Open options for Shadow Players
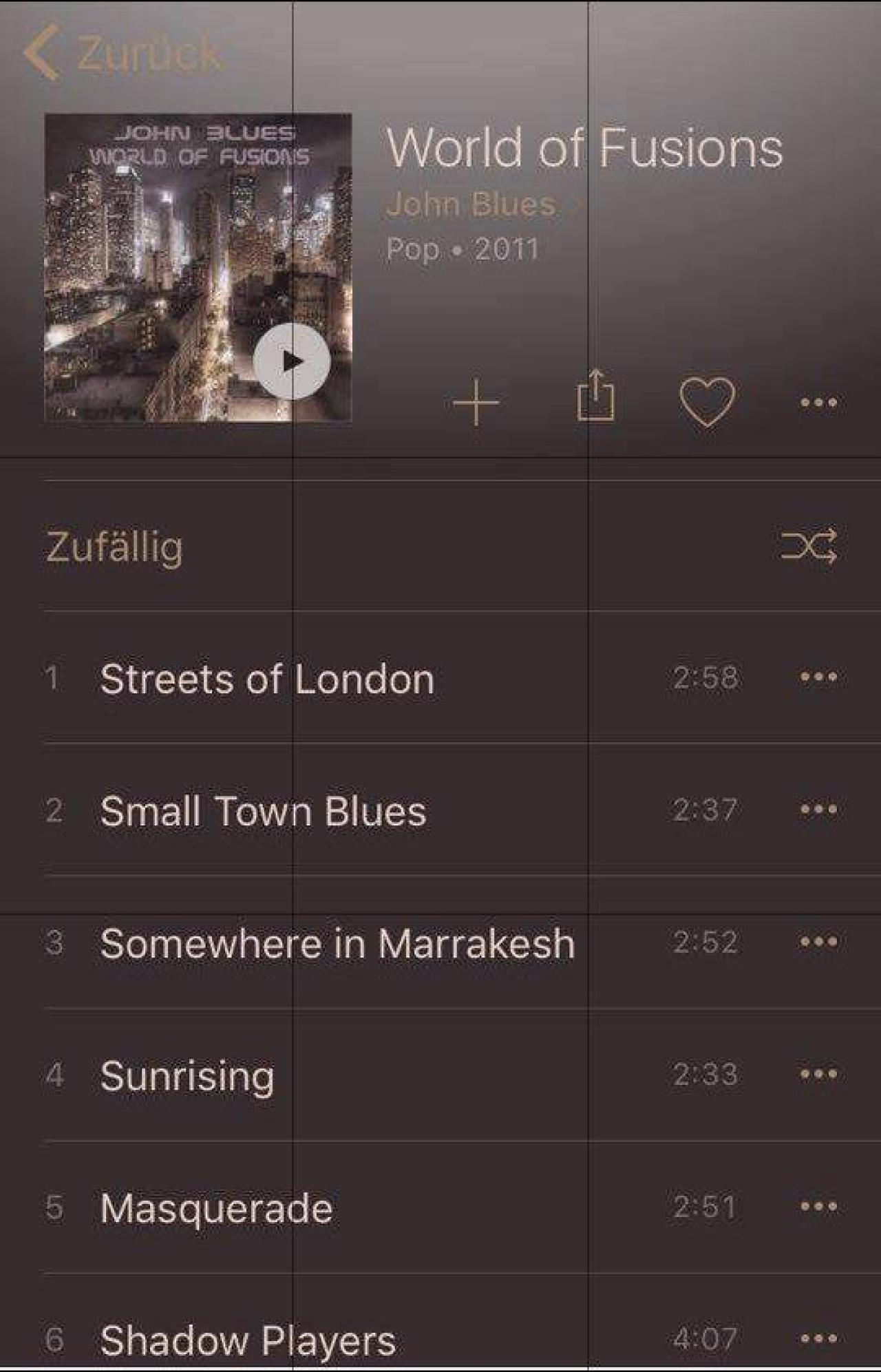This screenshot has height=1372, width=881. tap(818, 1339)
